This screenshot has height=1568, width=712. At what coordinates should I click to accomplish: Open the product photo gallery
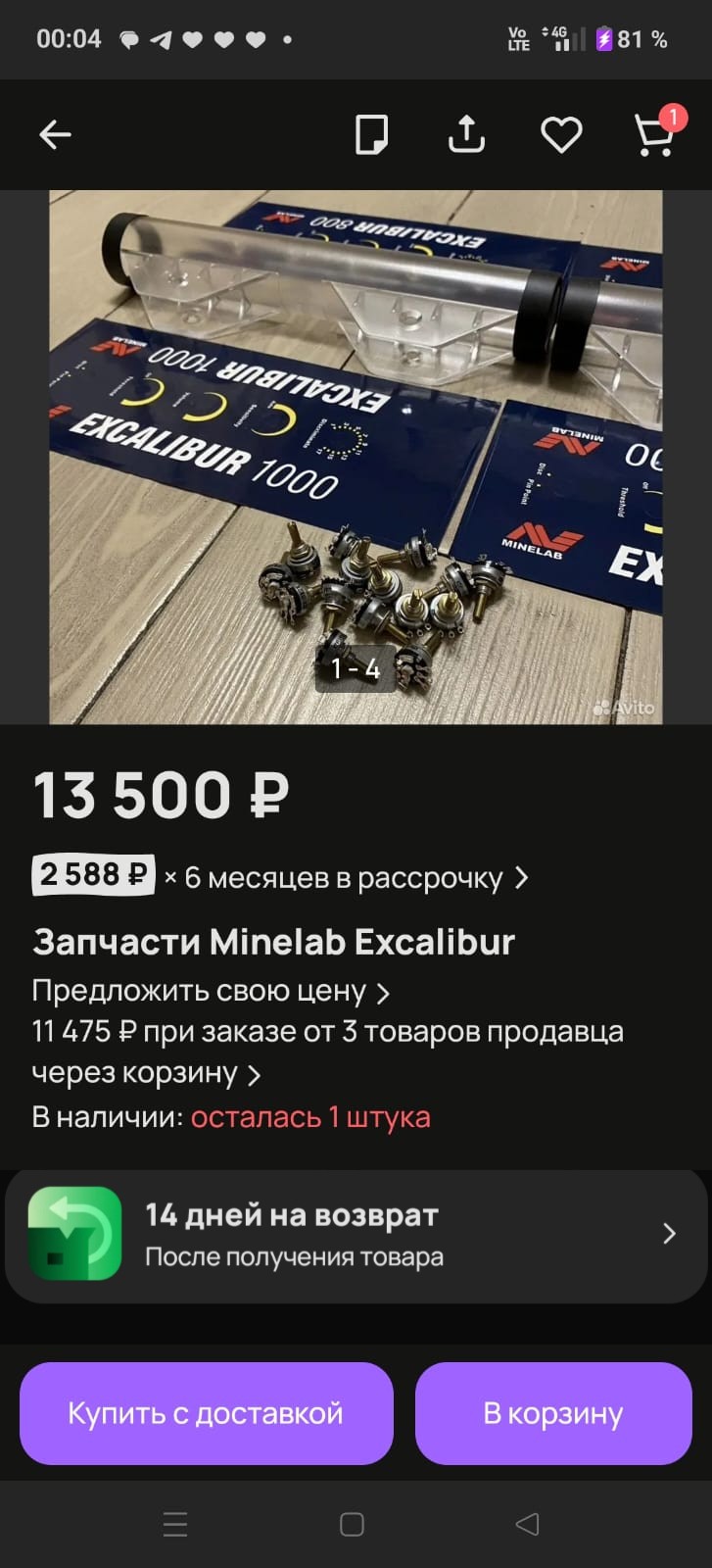pos(356,457)
